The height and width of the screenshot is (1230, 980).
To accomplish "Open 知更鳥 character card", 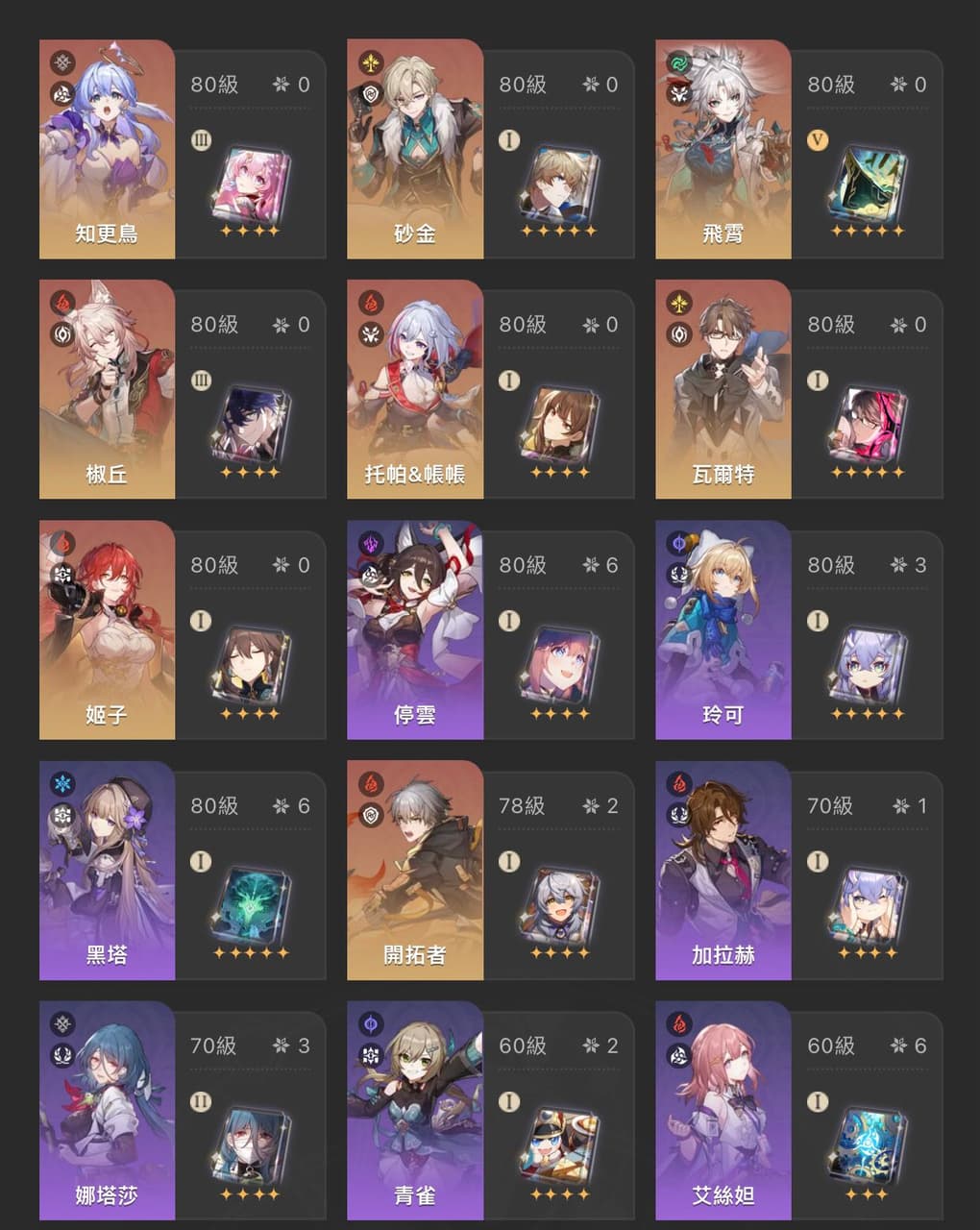I will tap(107, 149).
